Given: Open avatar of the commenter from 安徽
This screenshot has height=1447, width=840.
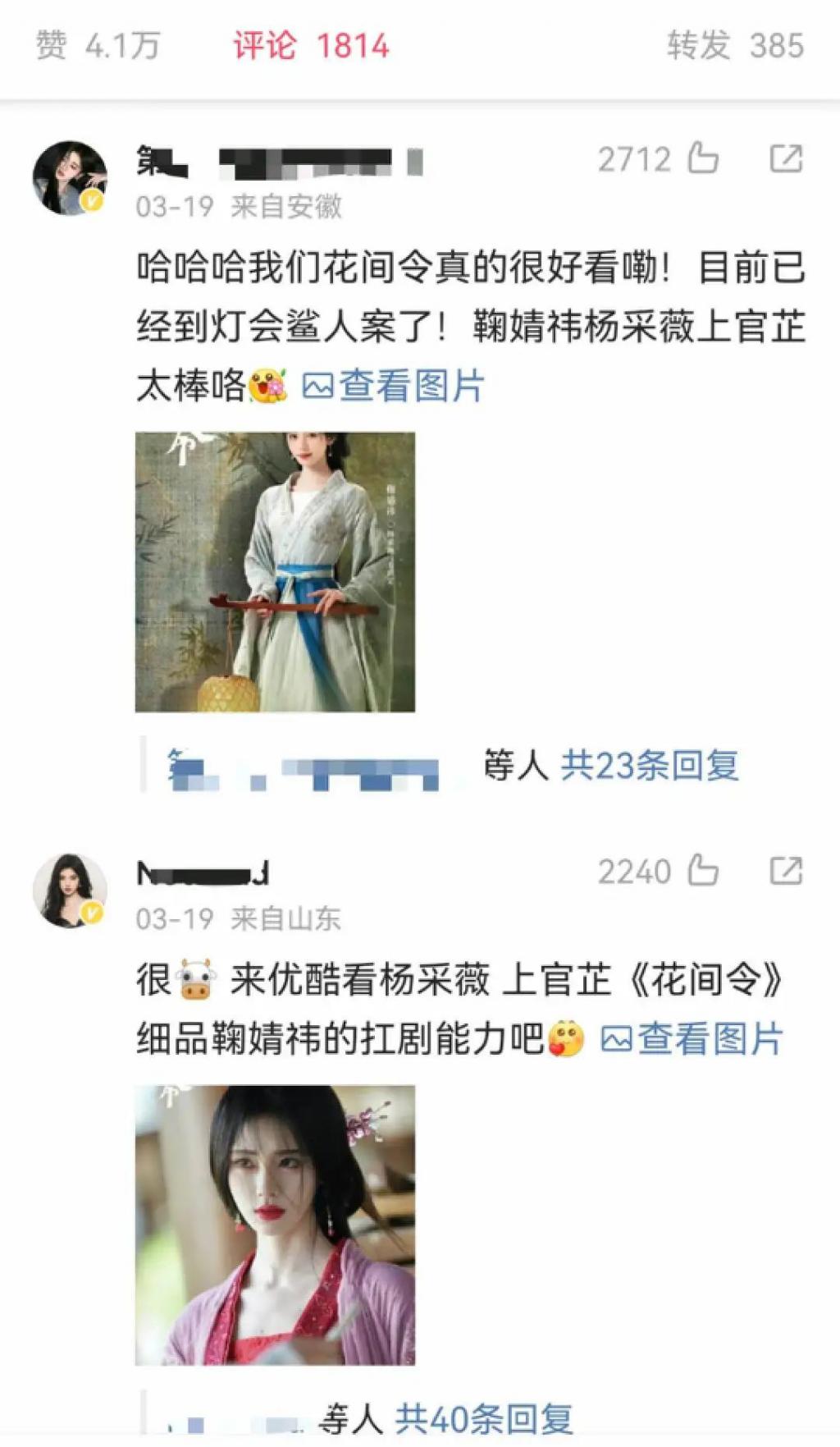Looking at the screenshot, I should pos(70,177).
